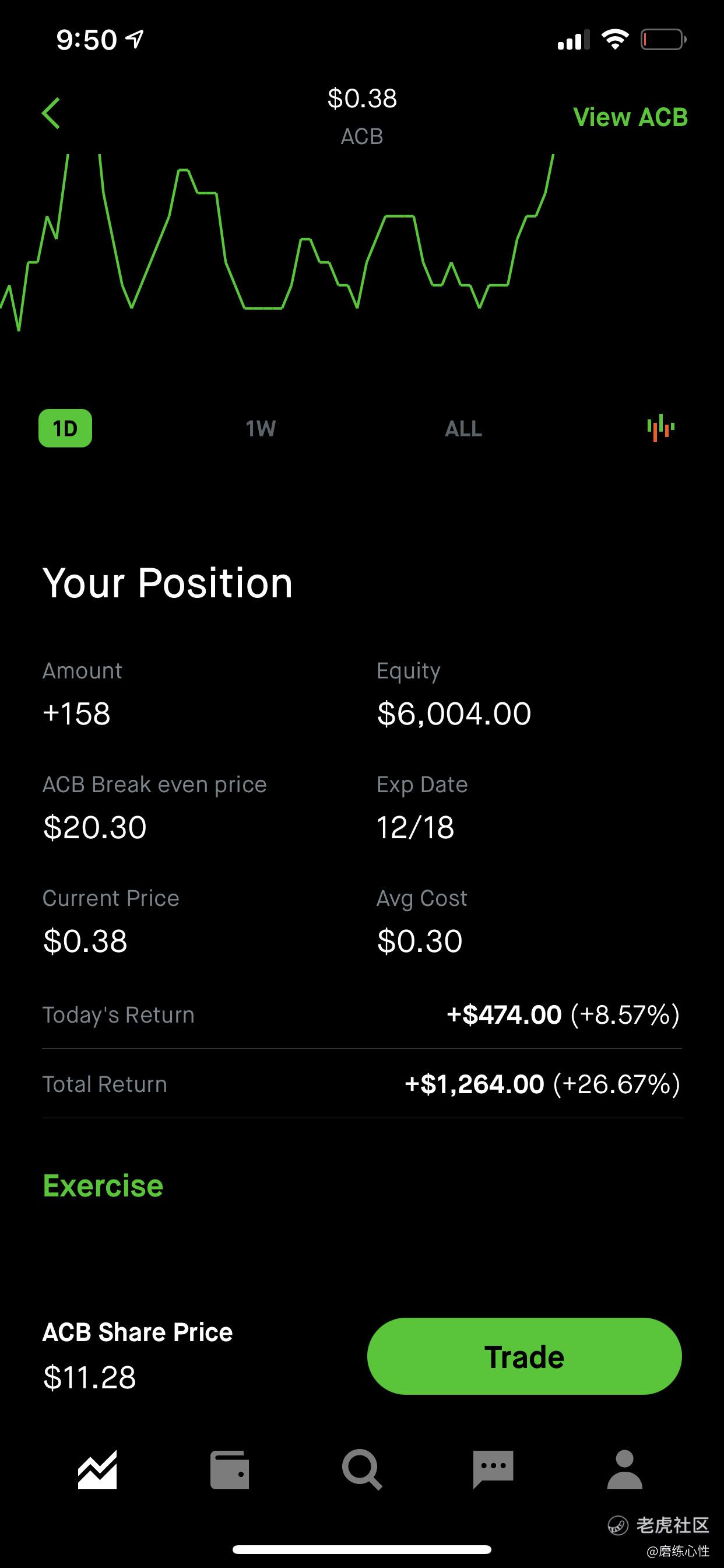The width and height of the screenshot is (724, 1568).
Task: Open the wallet tab
Action: 229,1470
